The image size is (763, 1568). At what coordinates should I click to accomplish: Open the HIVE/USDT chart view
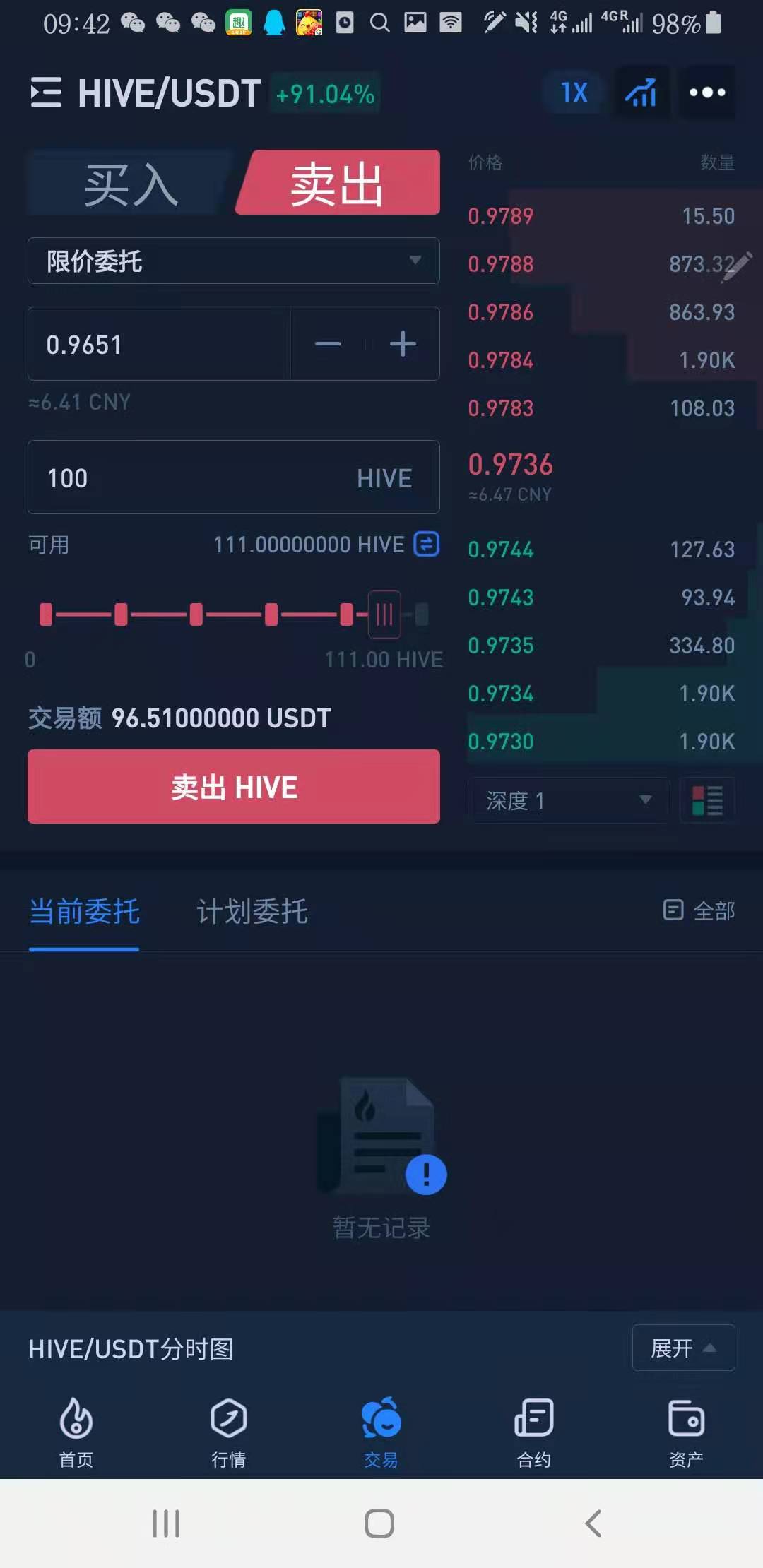click(641, 93)
